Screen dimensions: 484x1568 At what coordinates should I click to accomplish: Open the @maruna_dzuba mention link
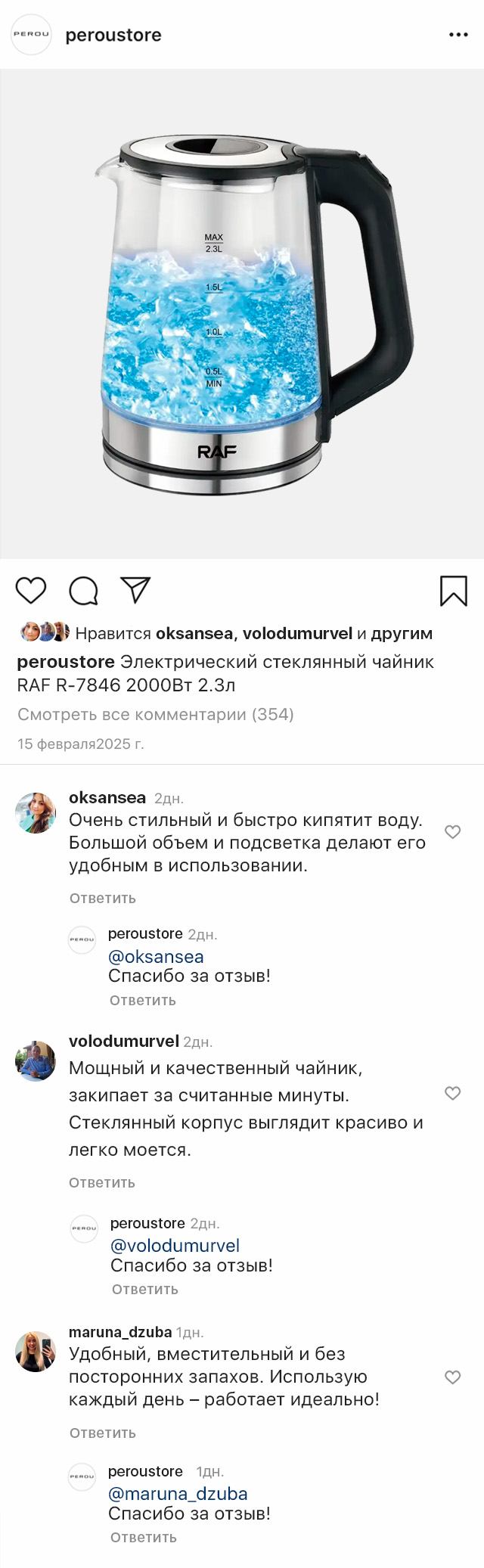(x=178, y=1493)
